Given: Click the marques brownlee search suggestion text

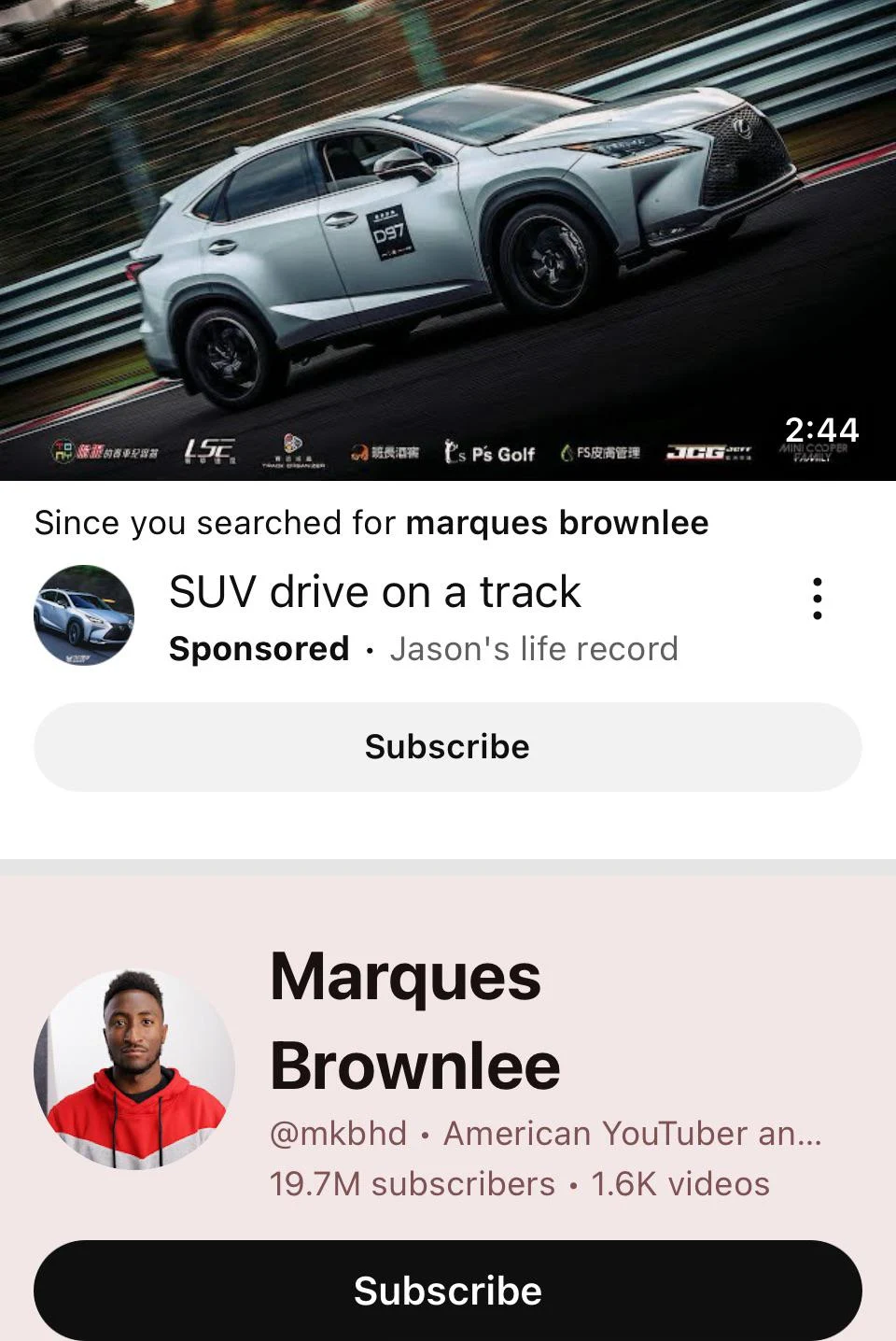Looking at the screenshot, I should (557, 523).
